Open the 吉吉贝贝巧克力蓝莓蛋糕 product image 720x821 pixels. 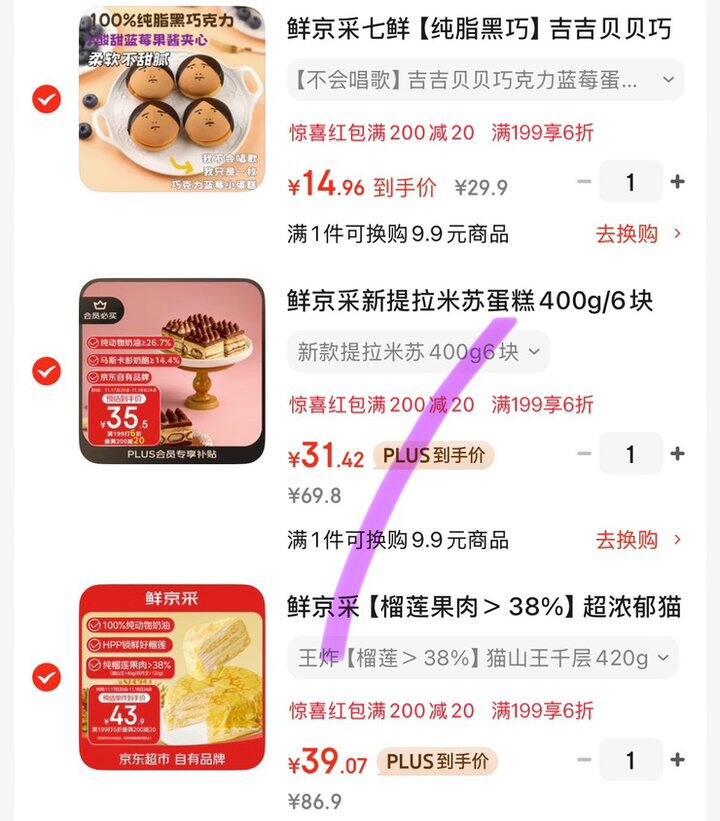pos(172,99)
